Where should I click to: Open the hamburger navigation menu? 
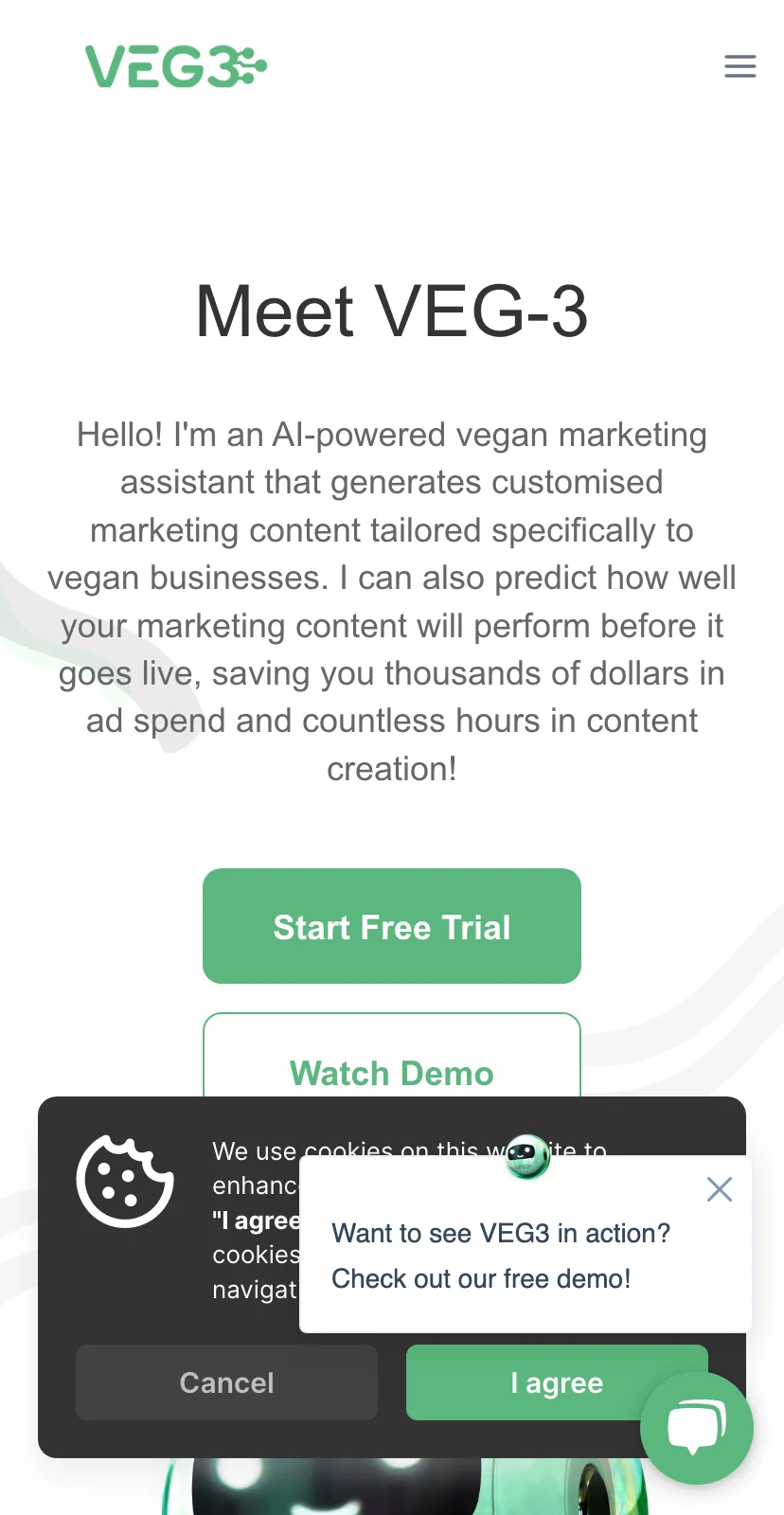tap(739, 66)
